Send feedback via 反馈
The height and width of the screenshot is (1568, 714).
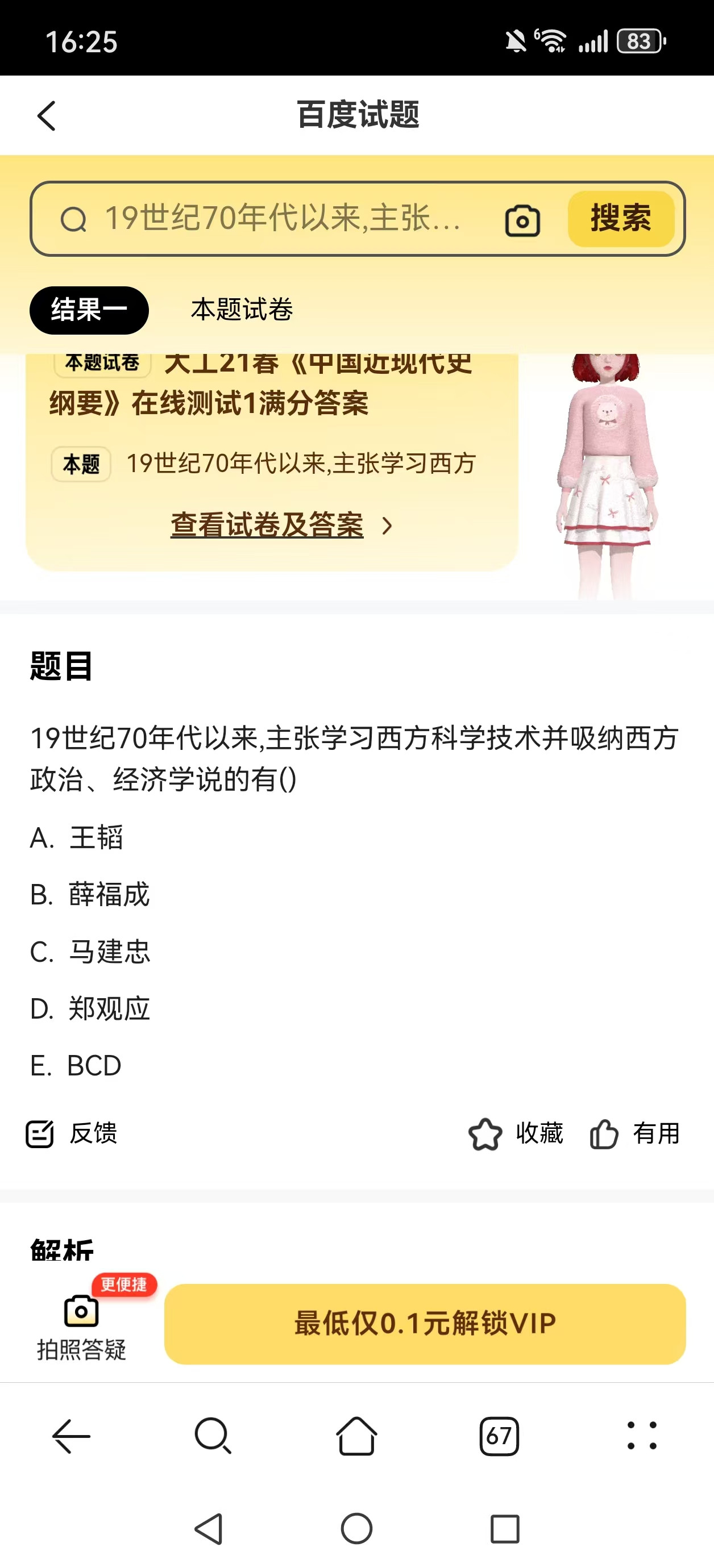[x=72, y=1133]
